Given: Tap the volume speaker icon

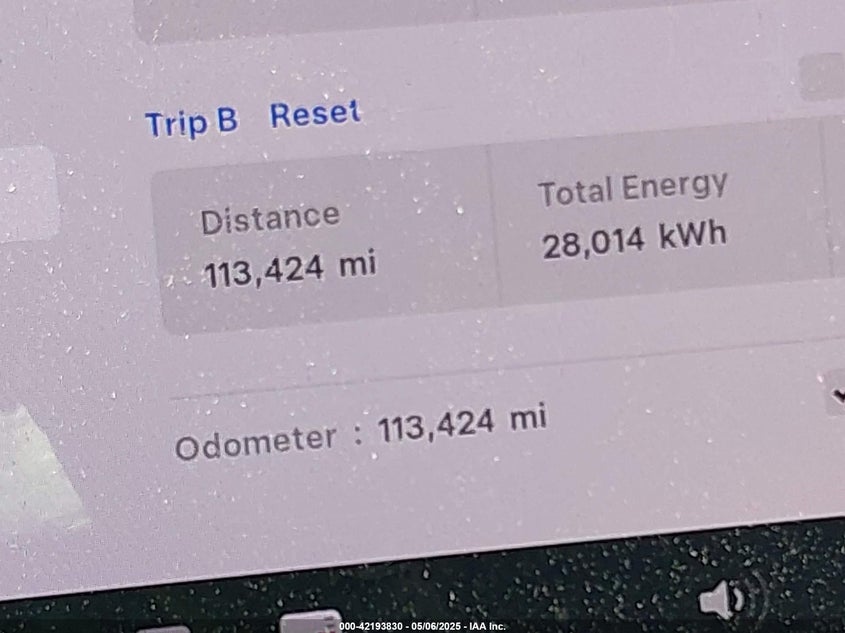Looking at the screenshot, I should pyautogui.click(x=722, y=600).
